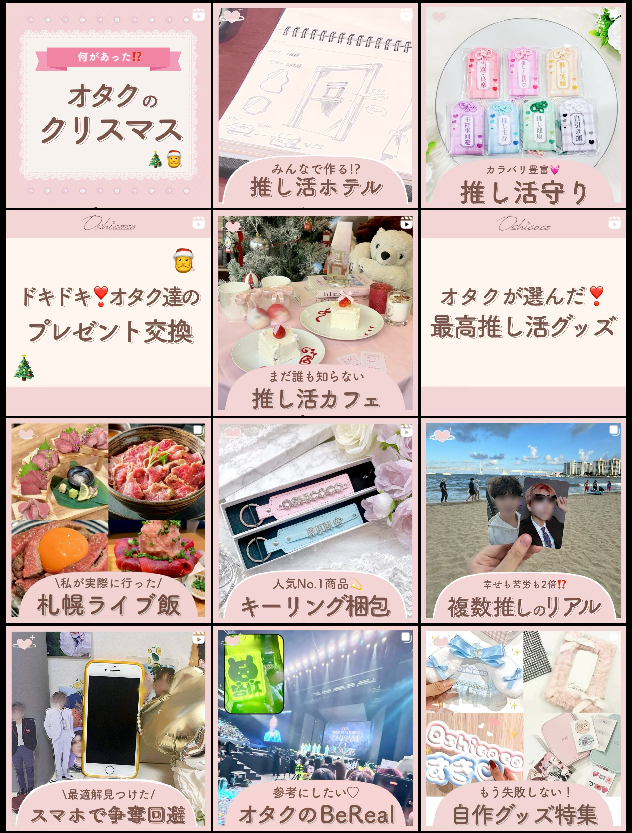The width and height of the screenshot is (632, 833).
Task: Open the 自作グッズ特集 post
Action: tap(523, 728)
